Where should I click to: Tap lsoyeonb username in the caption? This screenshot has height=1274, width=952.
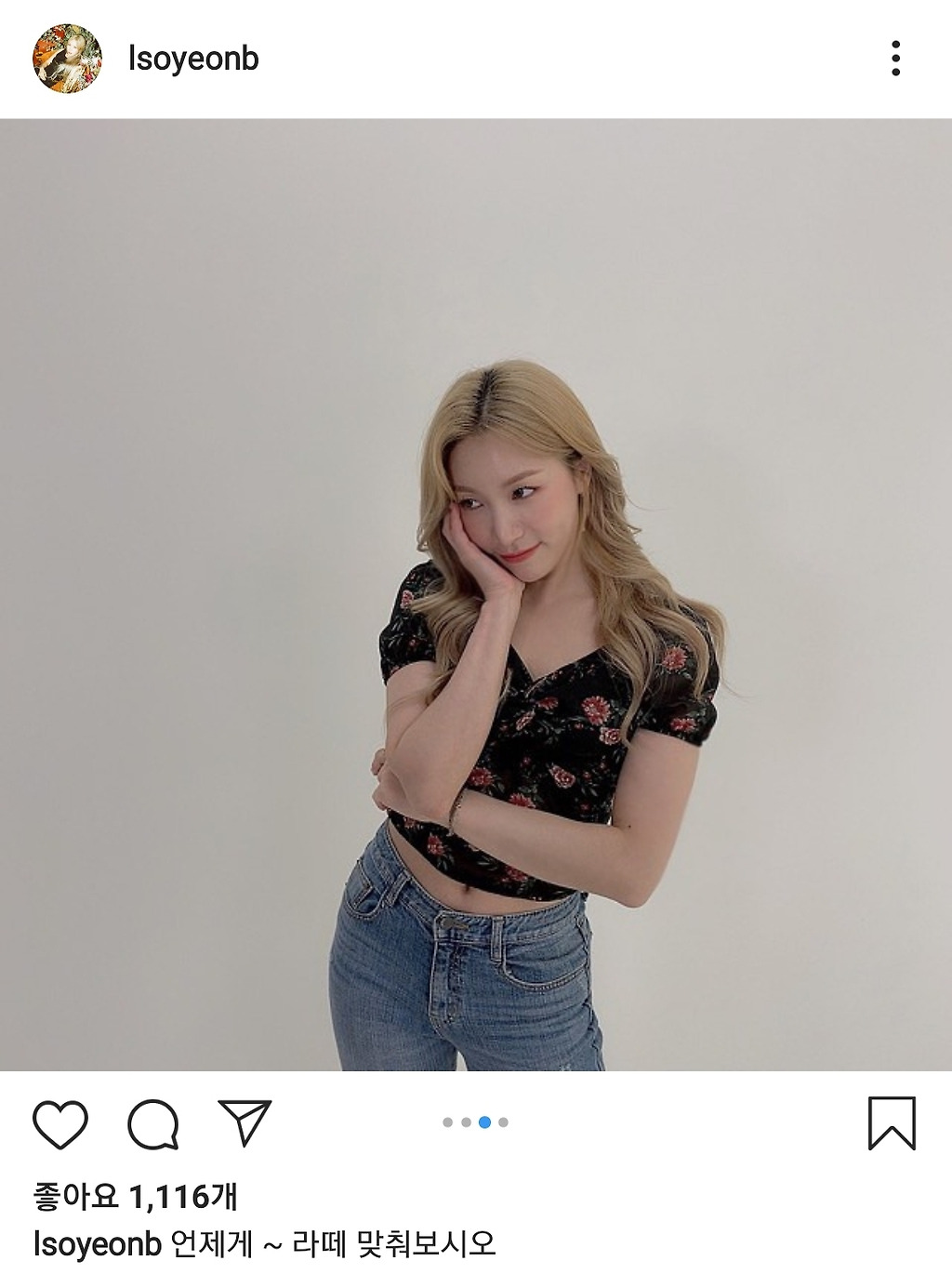(x=98, y=1242)
